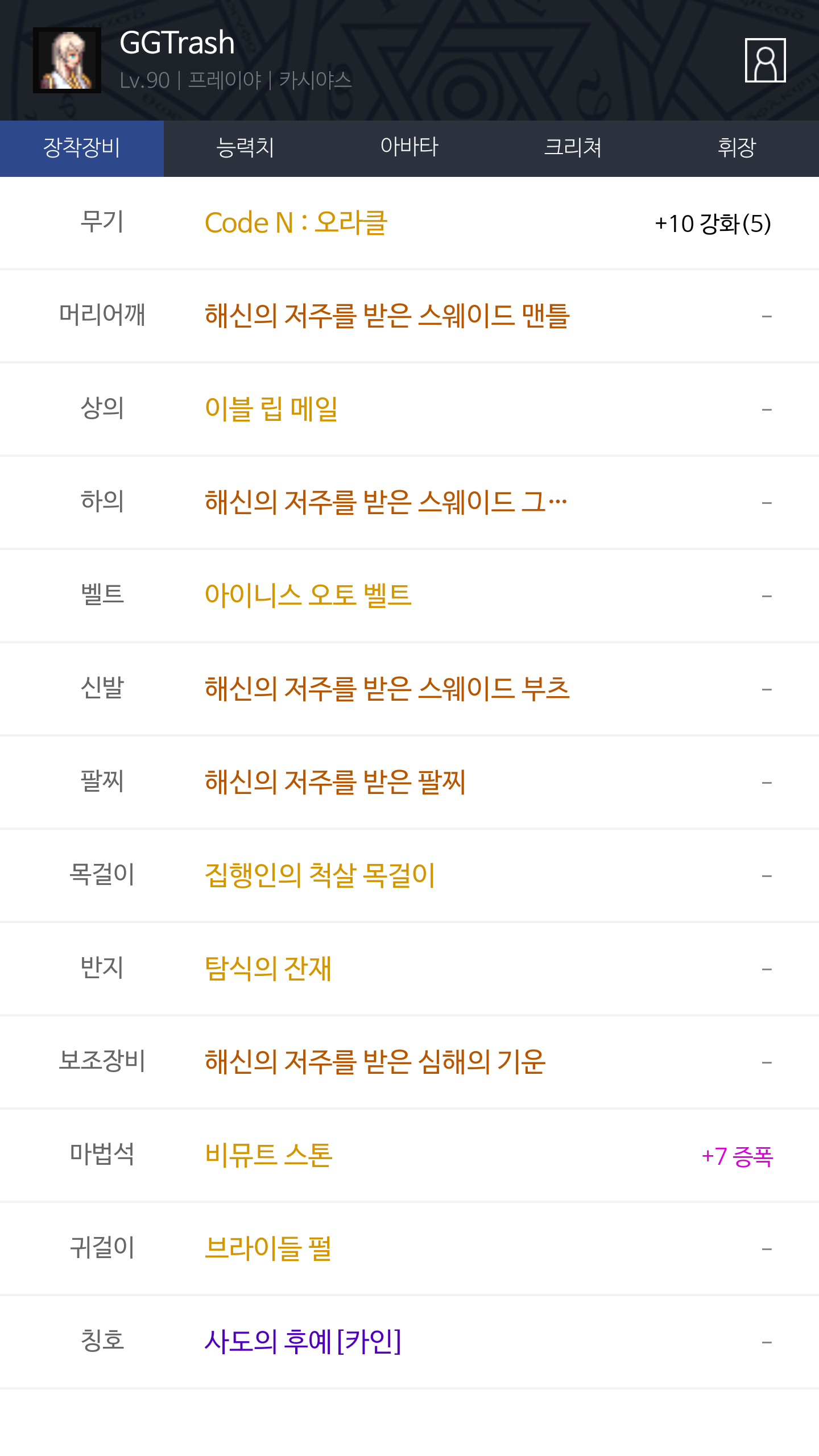This screenshot has width=819, height=1456.
Task: Open 해신의 저주를 받은 팔찌 bracelet
Action: [x=335, y=782]
